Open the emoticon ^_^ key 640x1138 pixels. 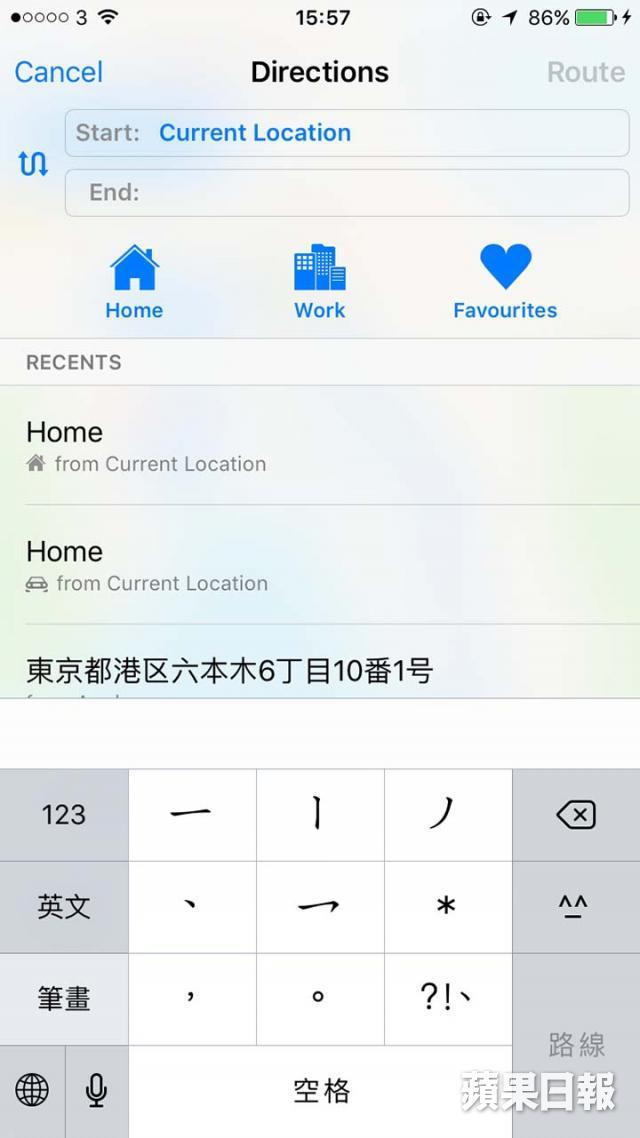pos(576,907)
